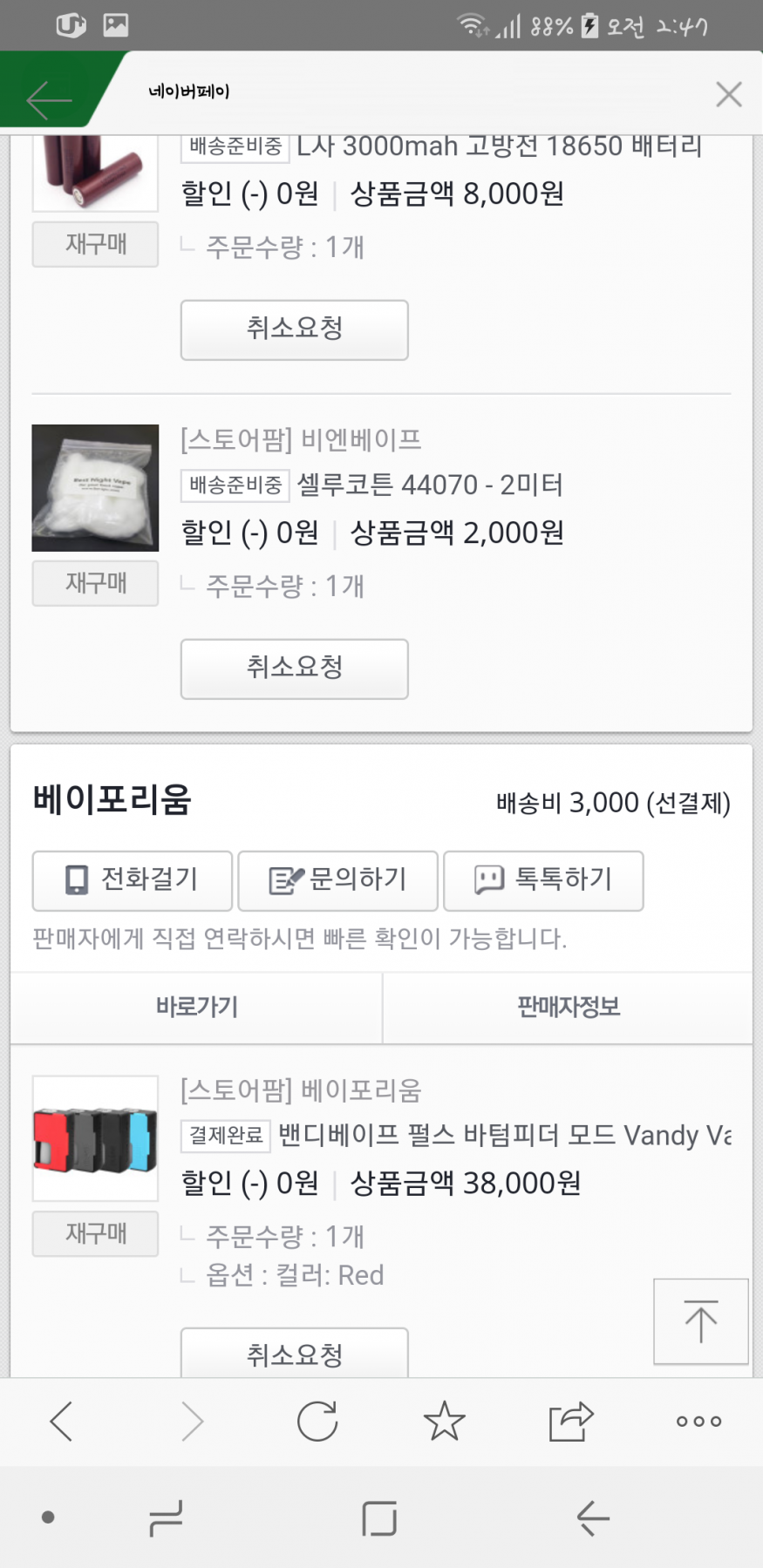Open the 밴디베이프 펄스 mod product image
This screenshot has width=763, height=1568.
pos(95,1137)
